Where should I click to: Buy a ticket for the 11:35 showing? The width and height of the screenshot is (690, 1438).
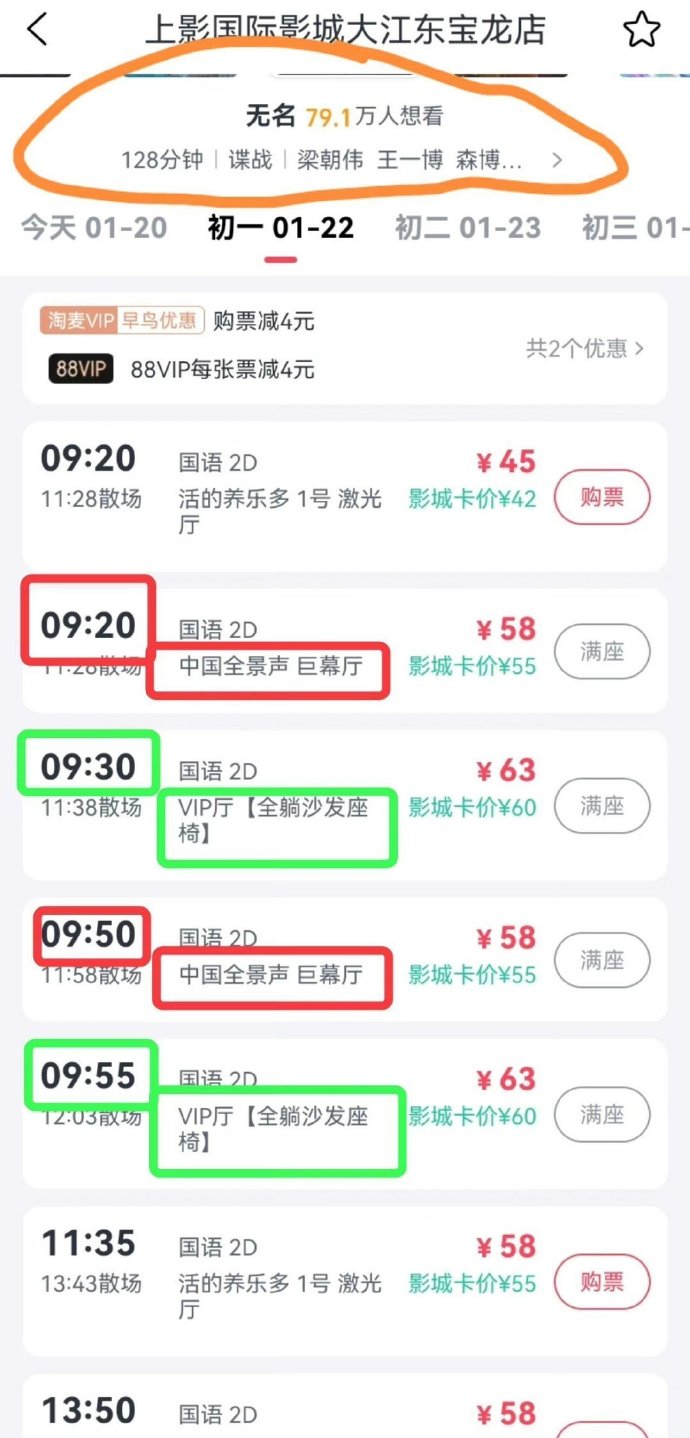coord(602,1281)
